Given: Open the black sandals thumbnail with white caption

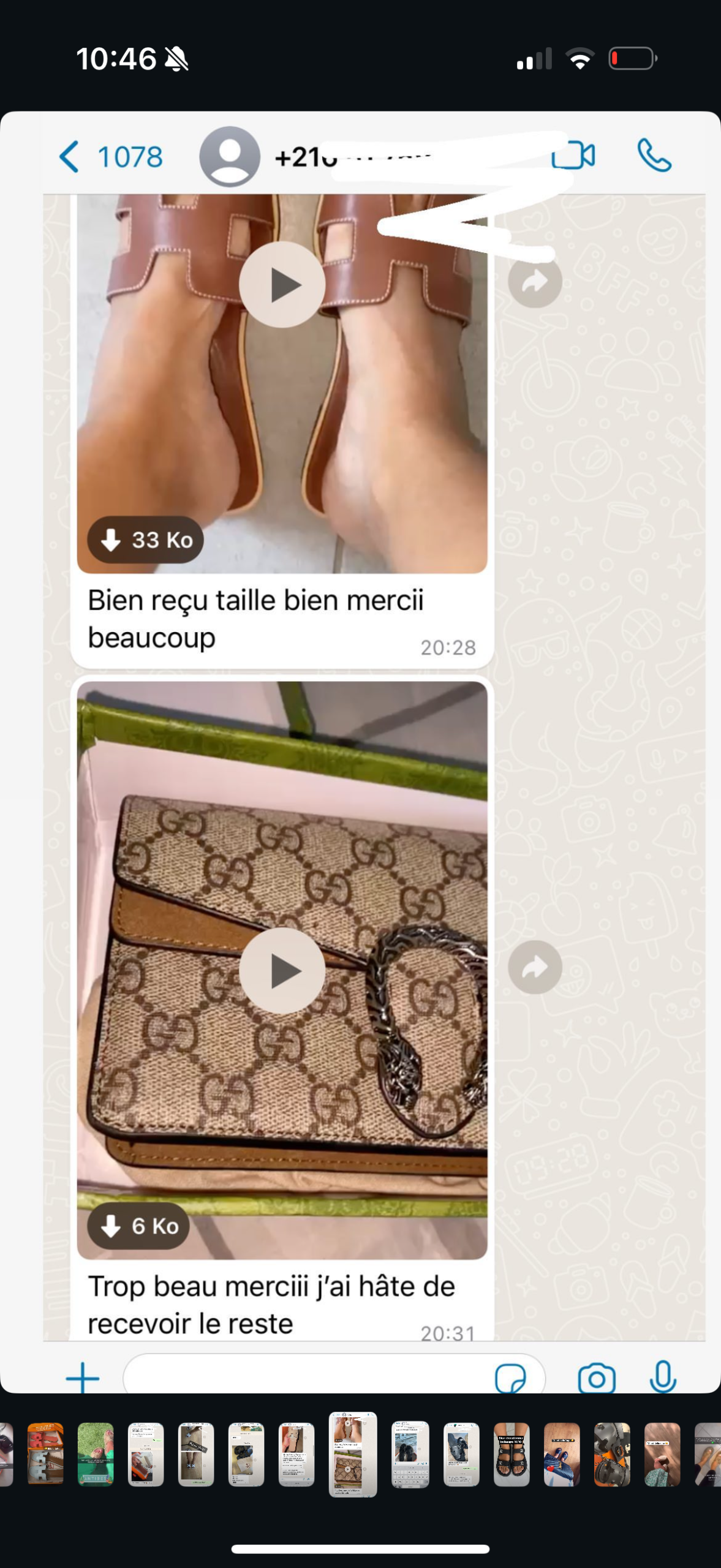Looking at the screenshot, I should point(511,1455).
